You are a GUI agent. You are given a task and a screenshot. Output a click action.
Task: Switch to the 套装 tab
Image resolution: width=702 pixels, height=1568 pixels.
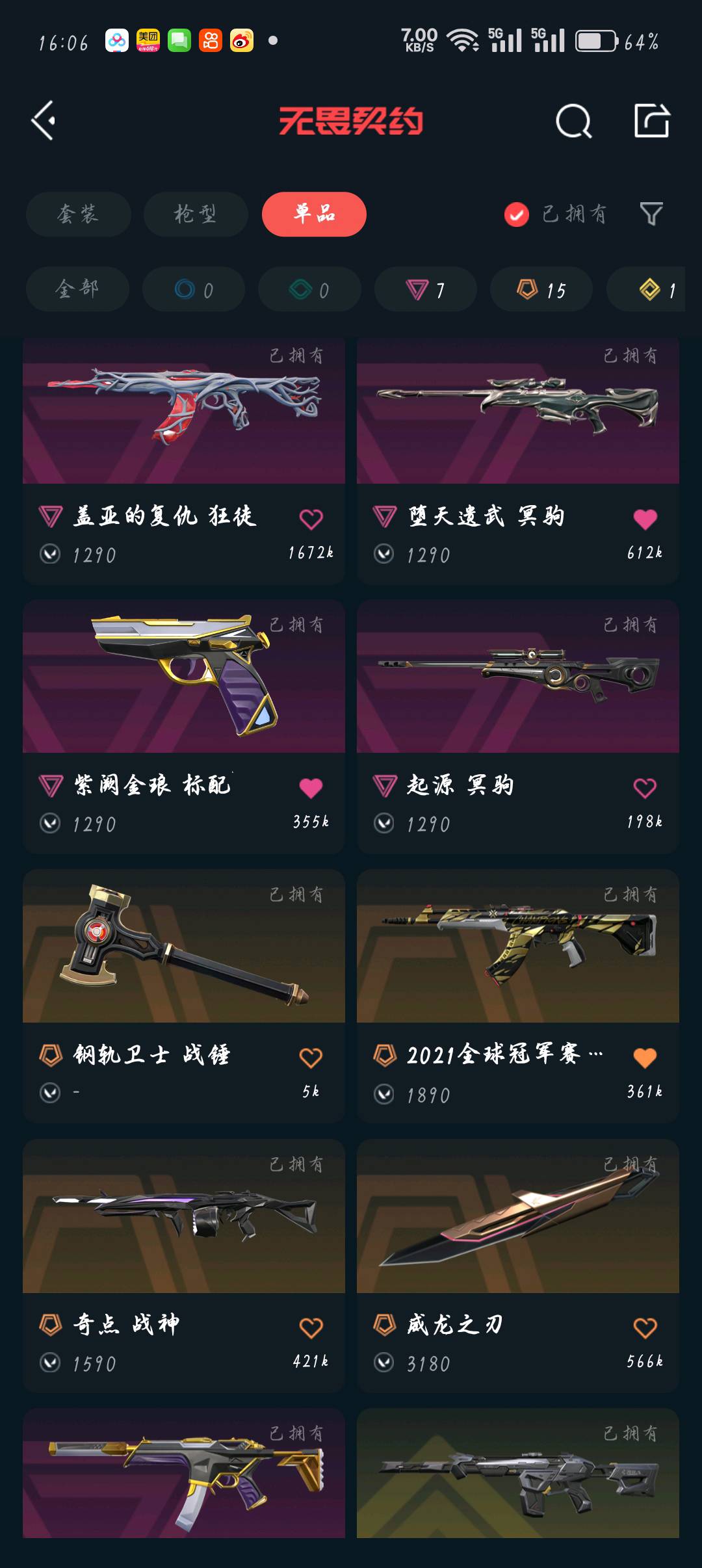pyautogui.click(x=78, y=214)
